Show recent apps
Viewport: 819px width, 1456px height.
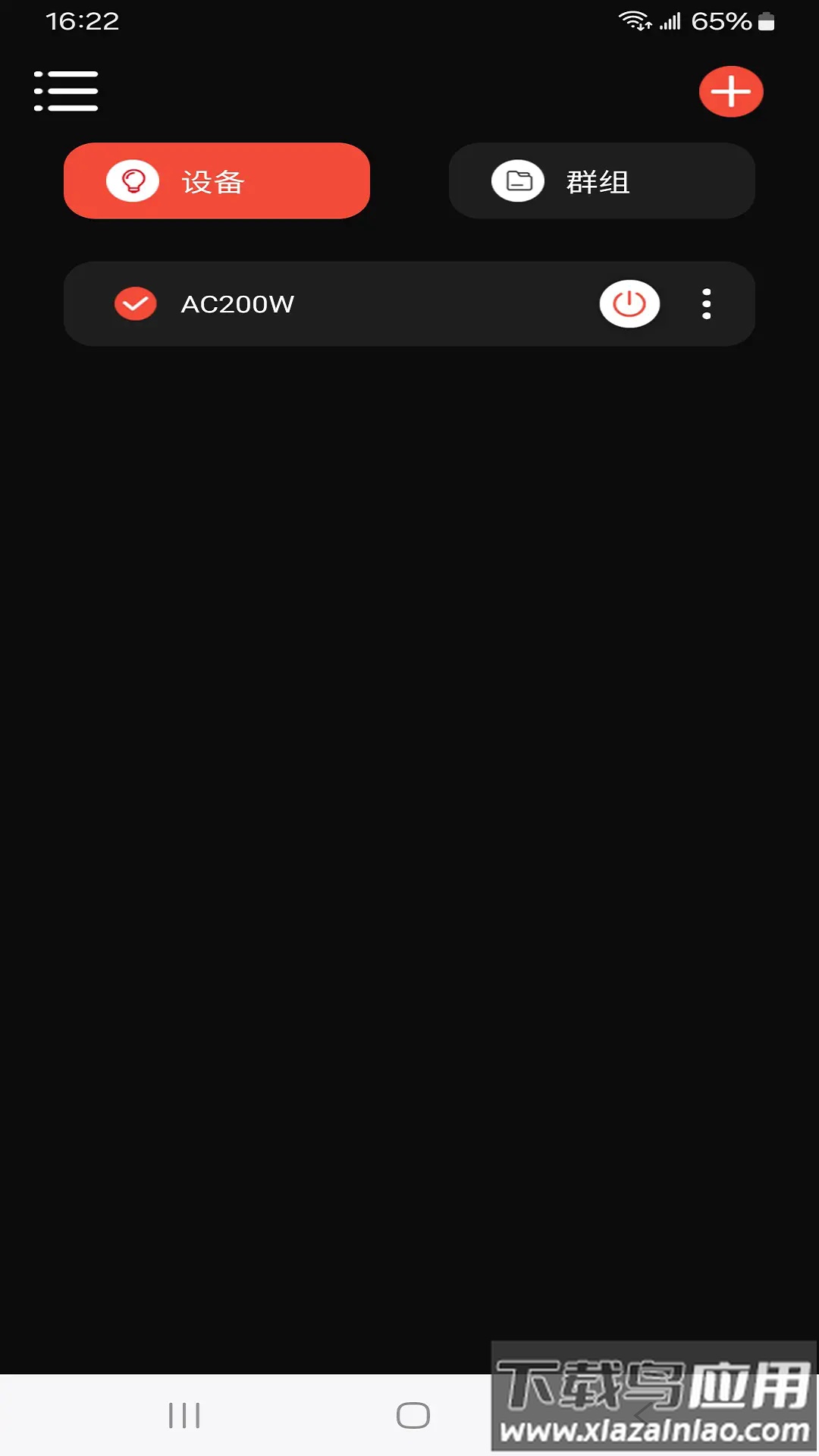pyautogui.click(x=184, y=1415)
